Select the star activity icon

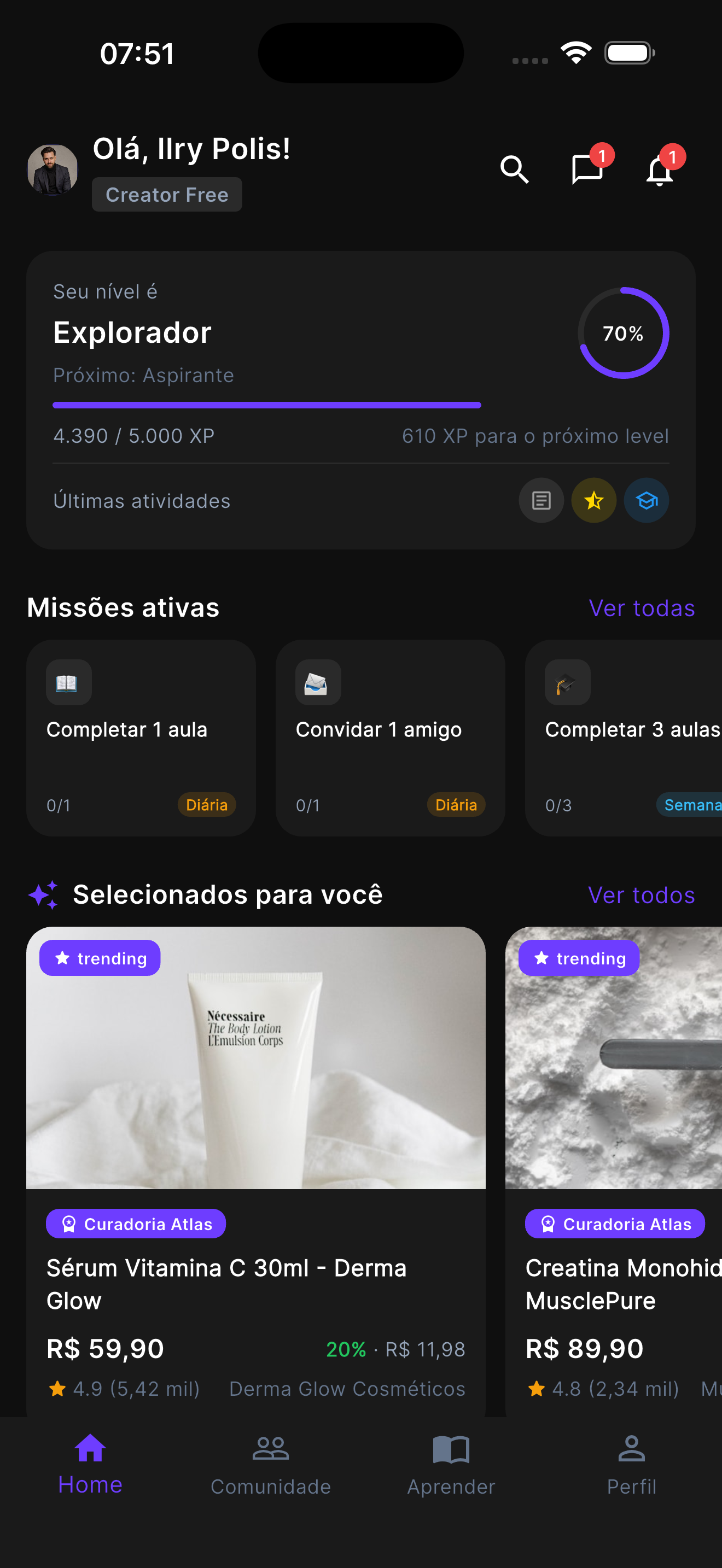click(593, 500)
